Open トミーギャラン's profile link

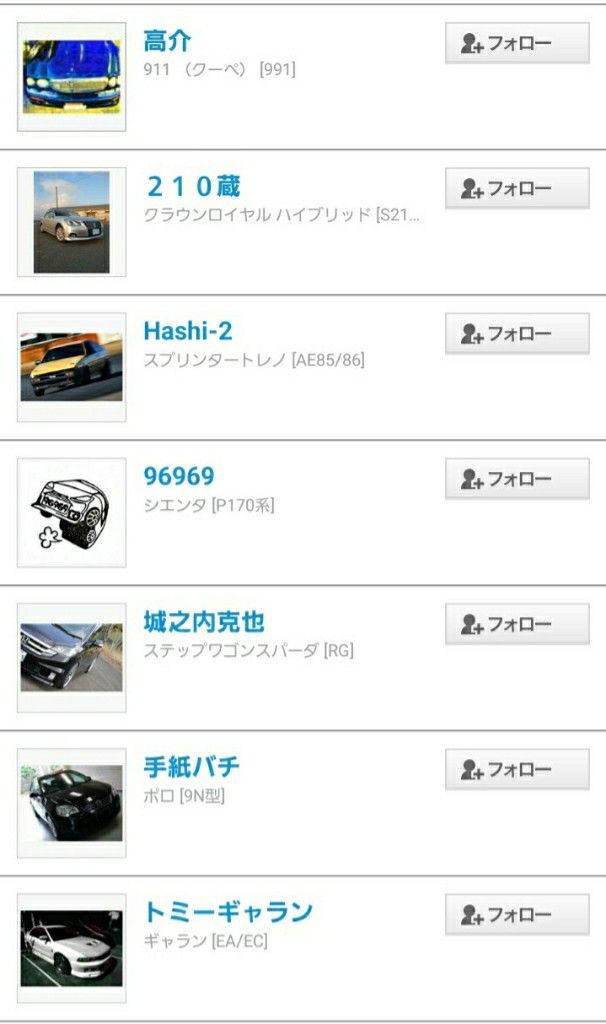[229, 912]
